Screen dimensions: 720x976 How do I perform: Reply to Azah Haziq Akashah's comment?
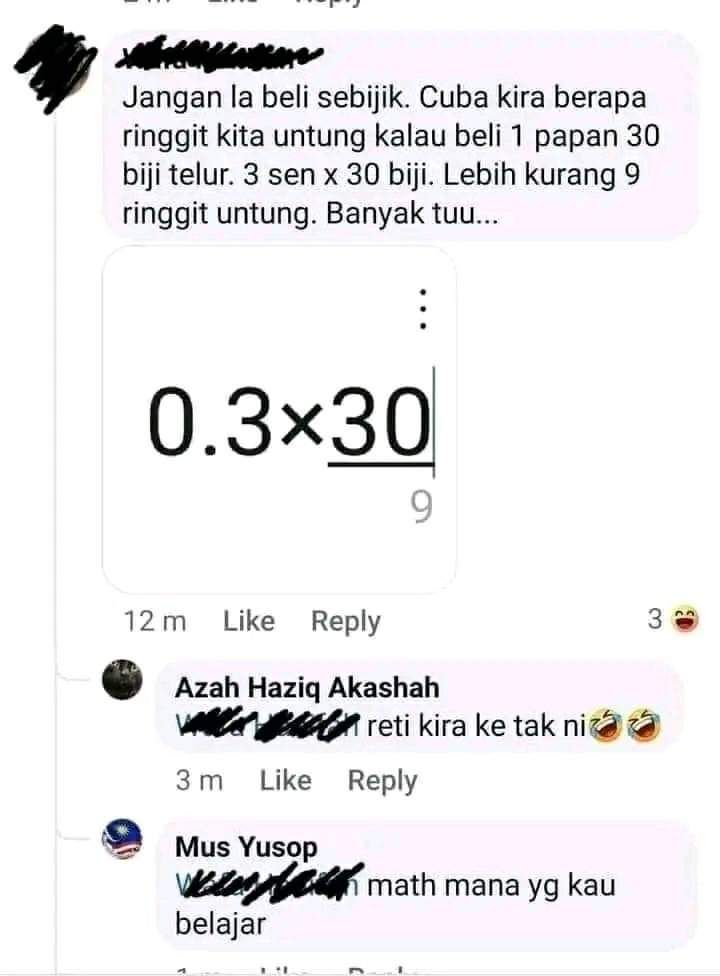[x=381, y=780]
